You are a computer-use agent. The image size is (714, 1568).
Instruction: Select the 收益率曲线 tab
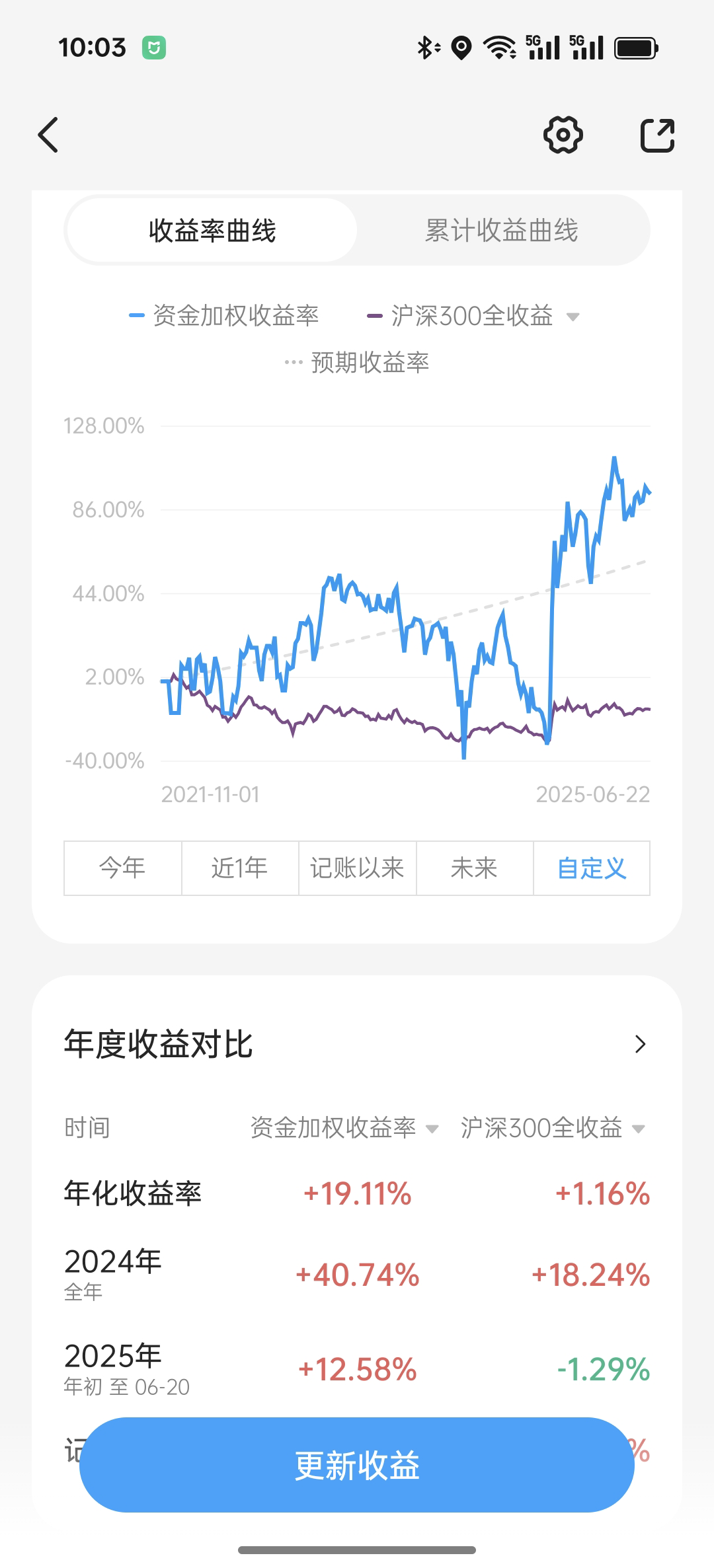[x=212, y=231]
